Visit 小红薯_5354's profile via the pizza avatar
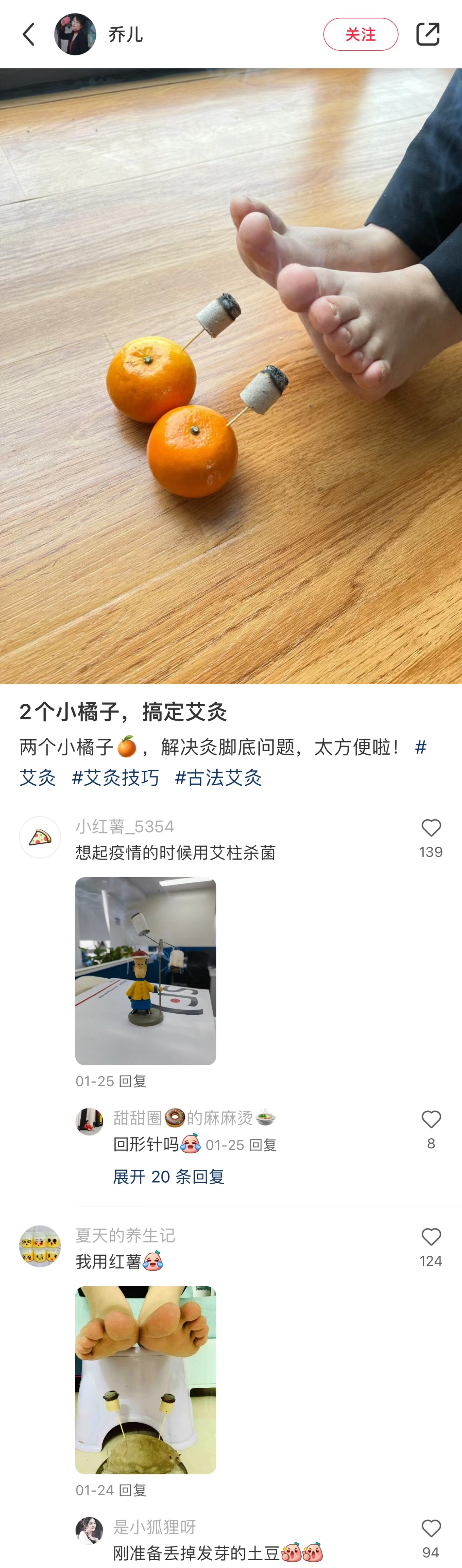Image resolution: width=462 pixels, height=1568 pixels. (x=40, y=837)
